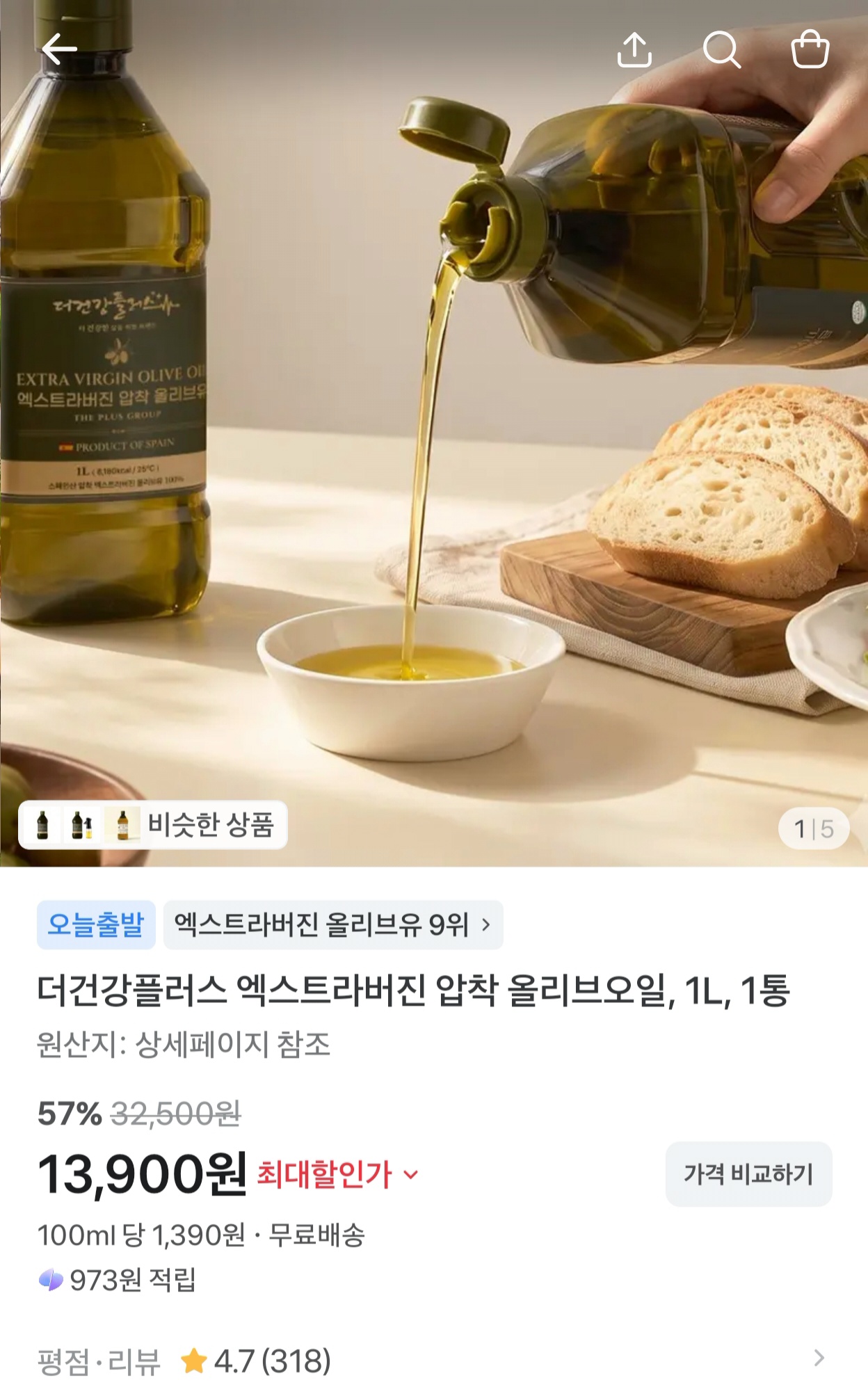Share this olive oil product
This screenshot has height=1396, width=868.
[x=634, y=49]
